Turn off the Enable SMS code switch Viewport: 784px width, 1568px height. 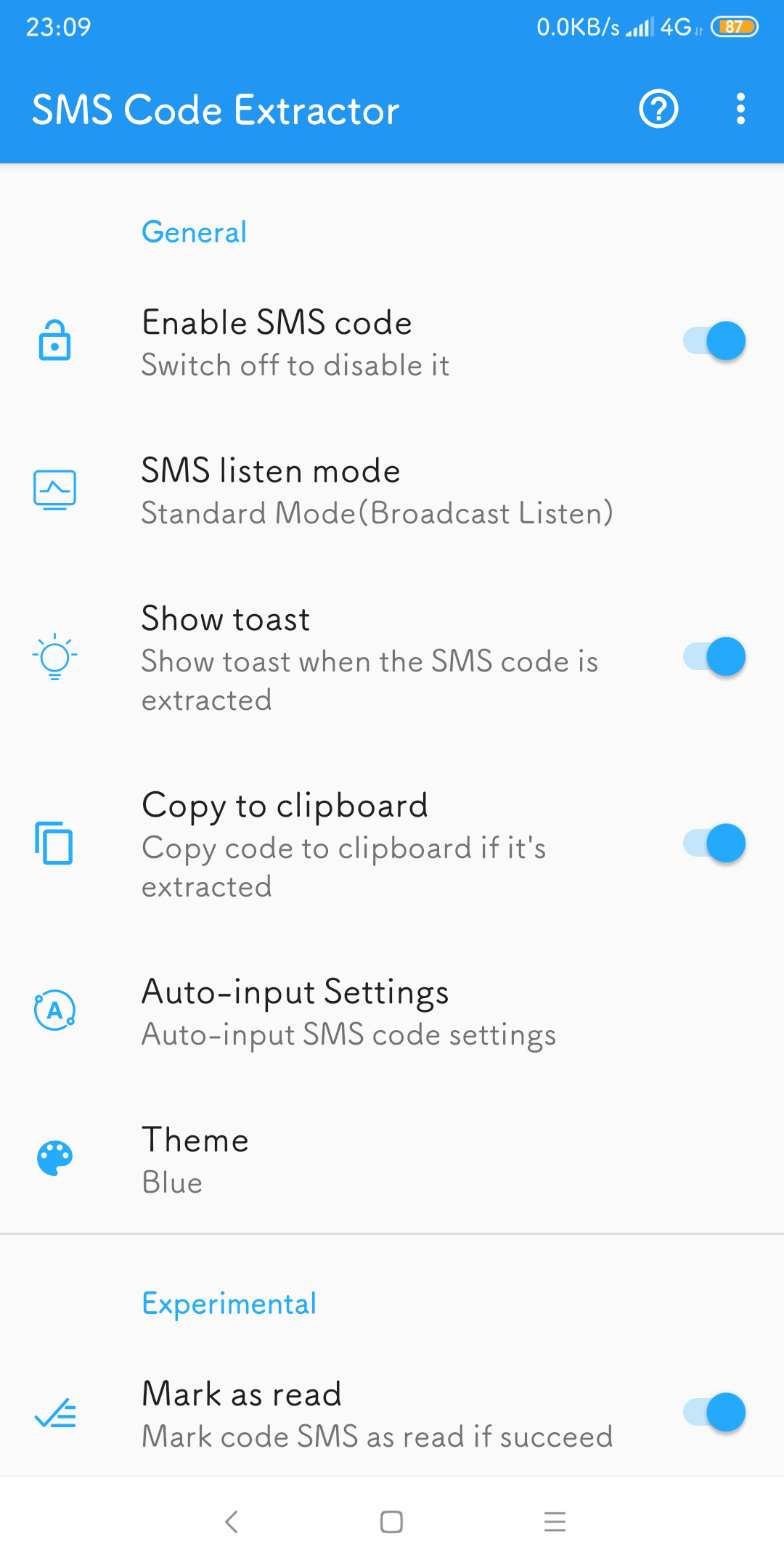714,341
